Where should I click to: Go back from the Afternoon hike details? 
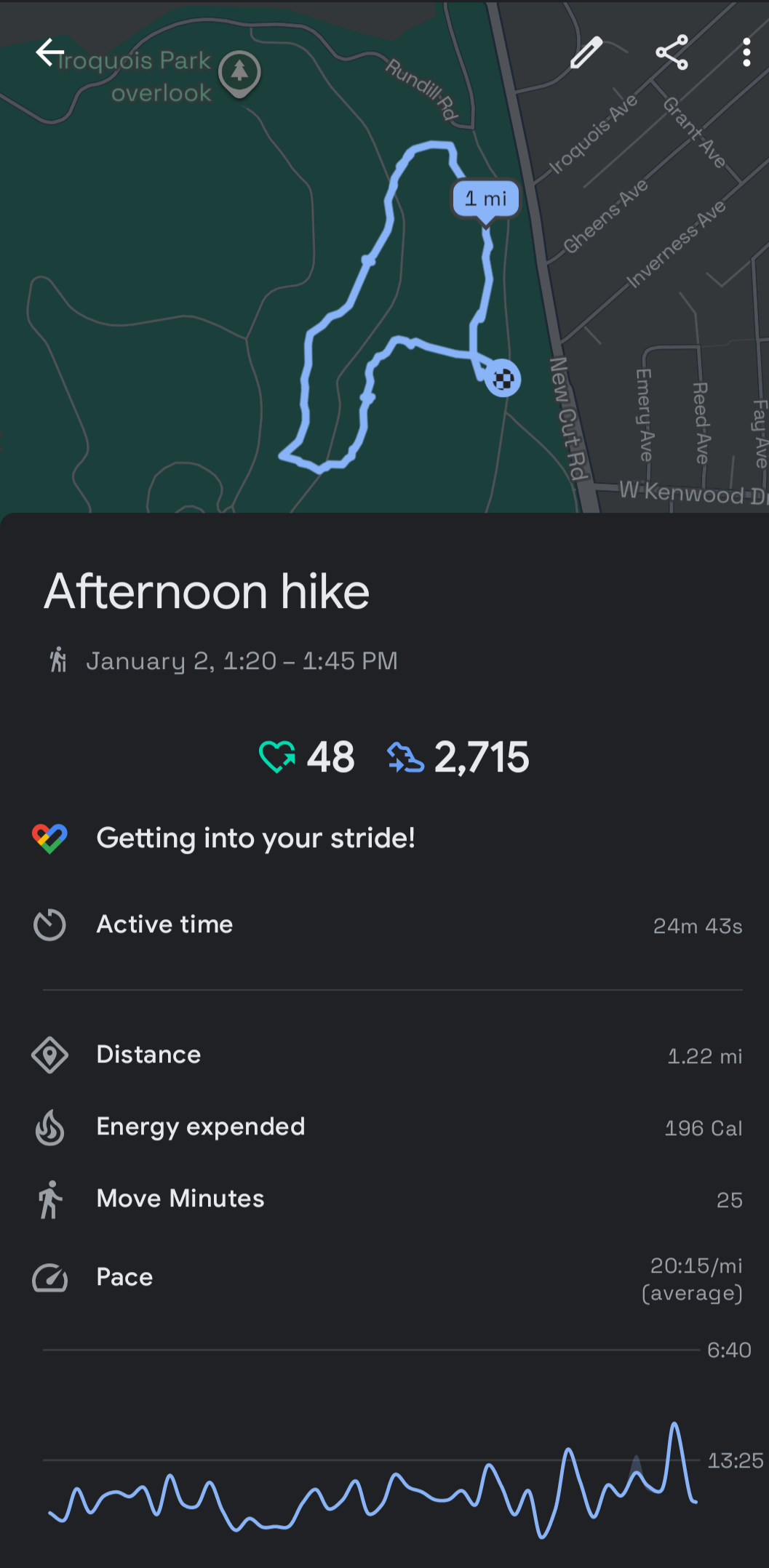coord(49,52)
